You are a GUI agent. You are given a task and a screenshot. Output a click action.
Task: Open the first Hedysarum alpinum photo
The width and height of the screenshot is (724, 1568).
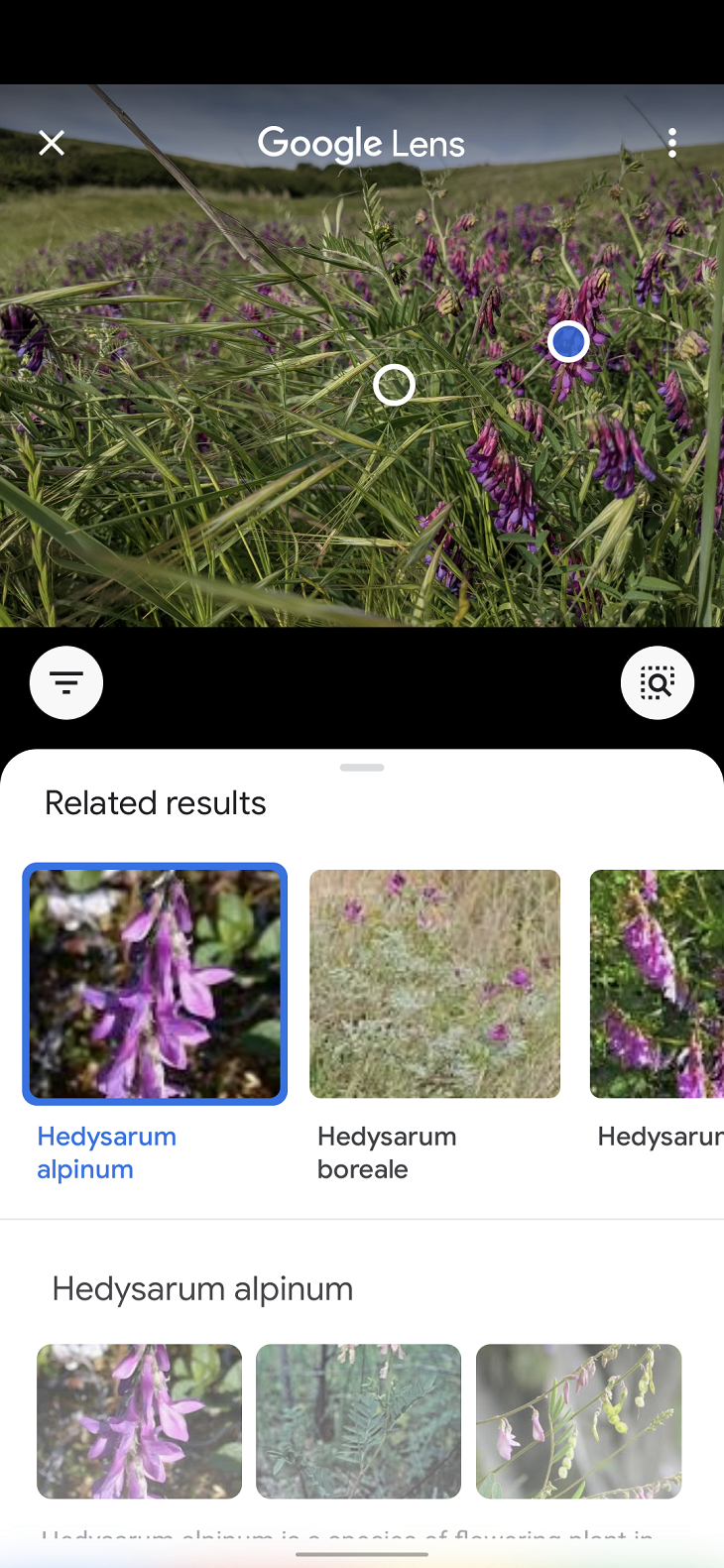(139, 1421)
